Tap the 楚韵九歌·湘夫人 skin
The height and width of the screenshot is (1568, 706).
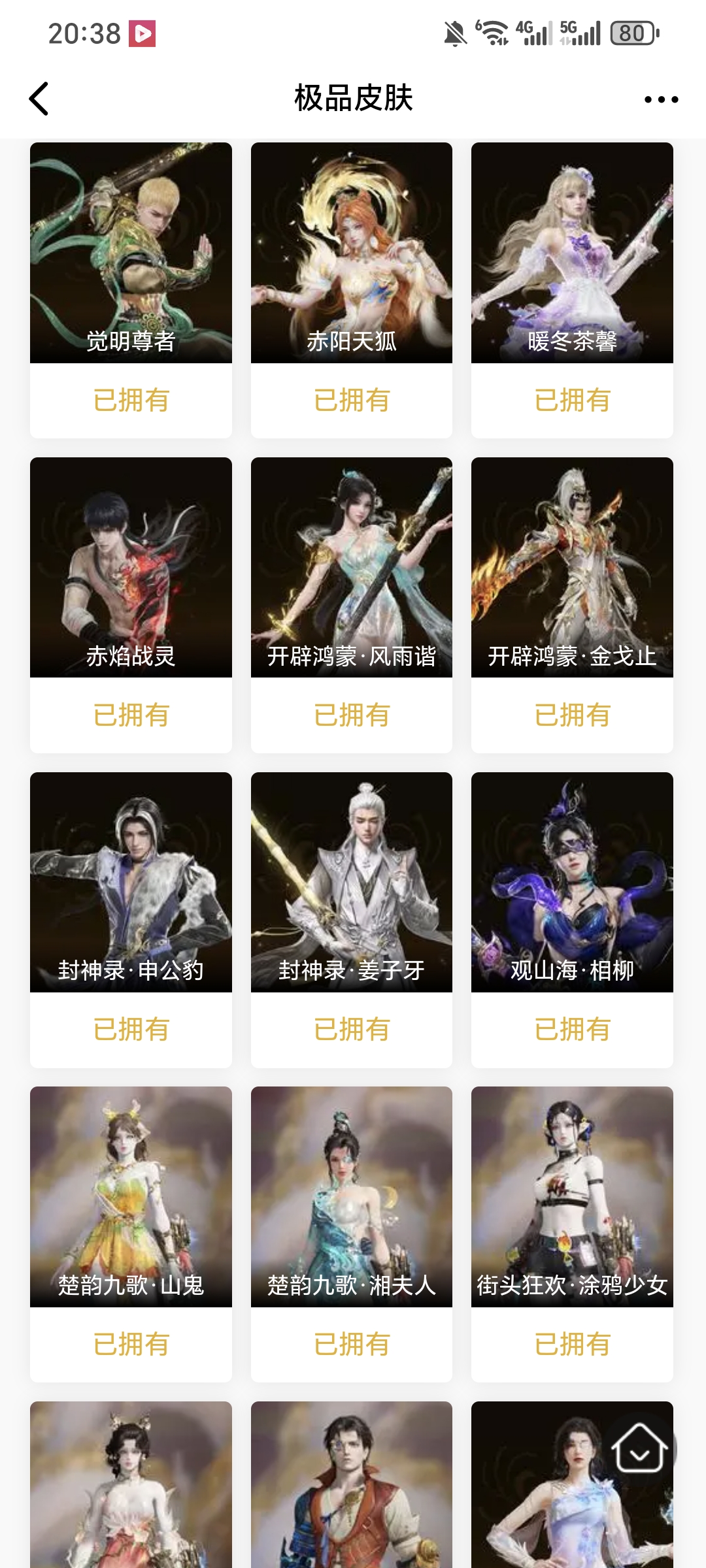[352, 1196]
